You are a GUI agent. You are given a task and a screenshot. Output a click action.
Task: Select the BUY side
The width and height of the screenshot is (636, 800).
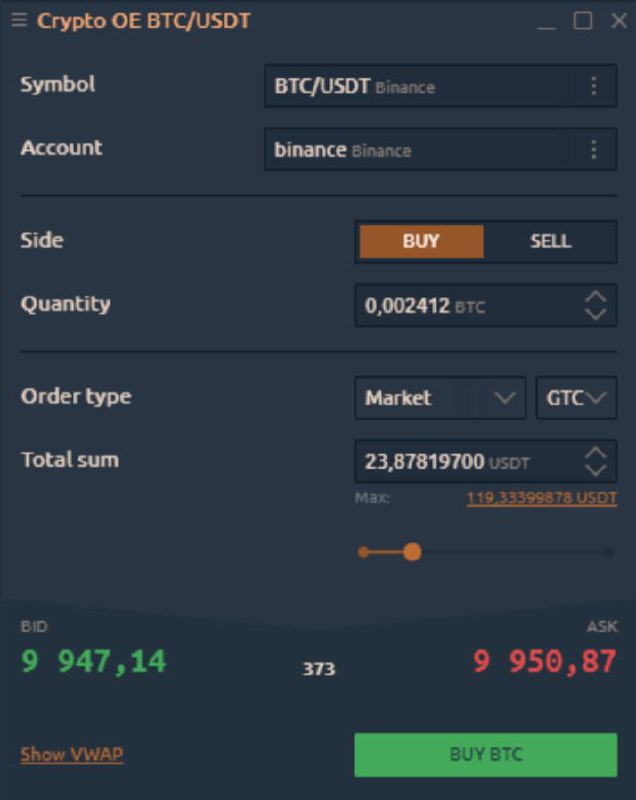pyautogui.click(x=421, y=241)
